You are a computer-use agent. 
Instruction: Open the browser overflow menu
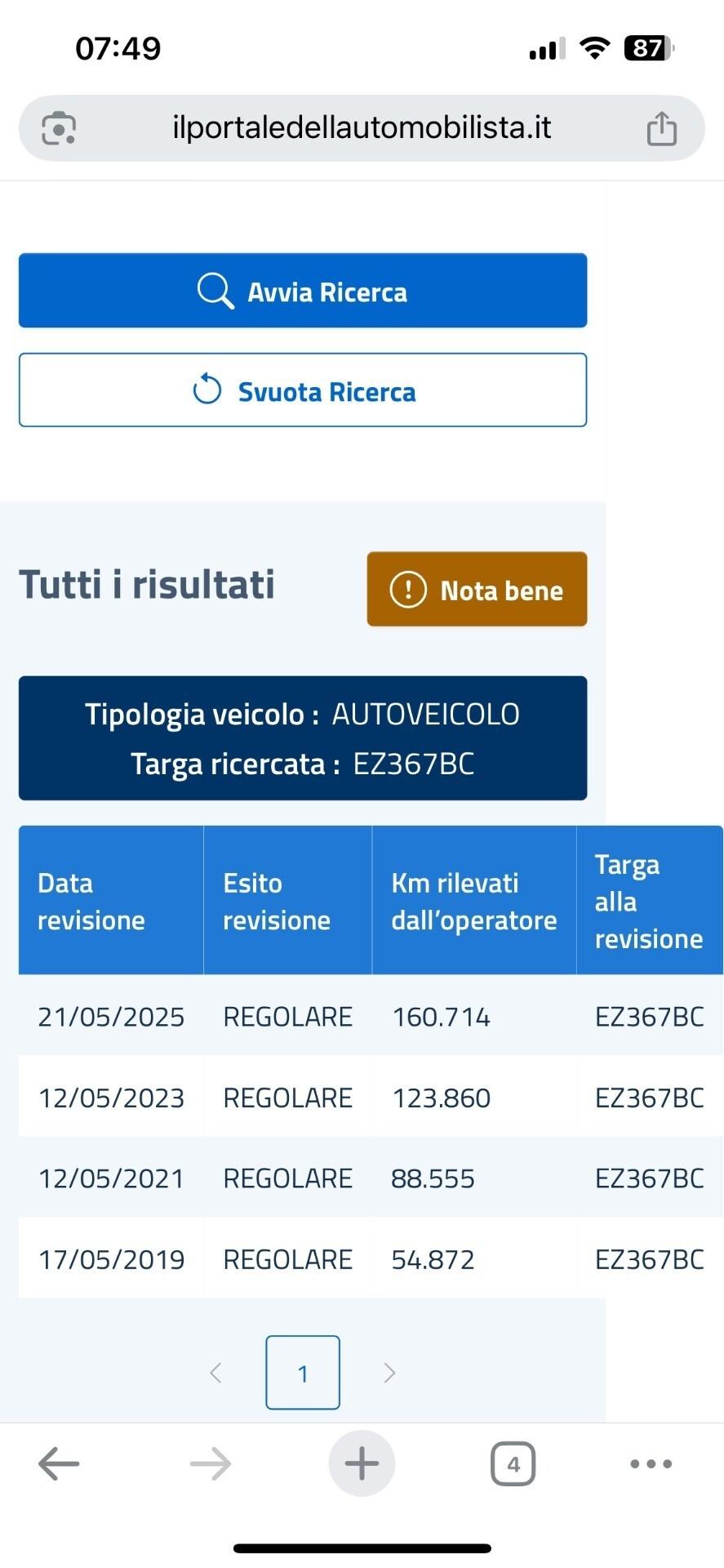[651, 1463]
